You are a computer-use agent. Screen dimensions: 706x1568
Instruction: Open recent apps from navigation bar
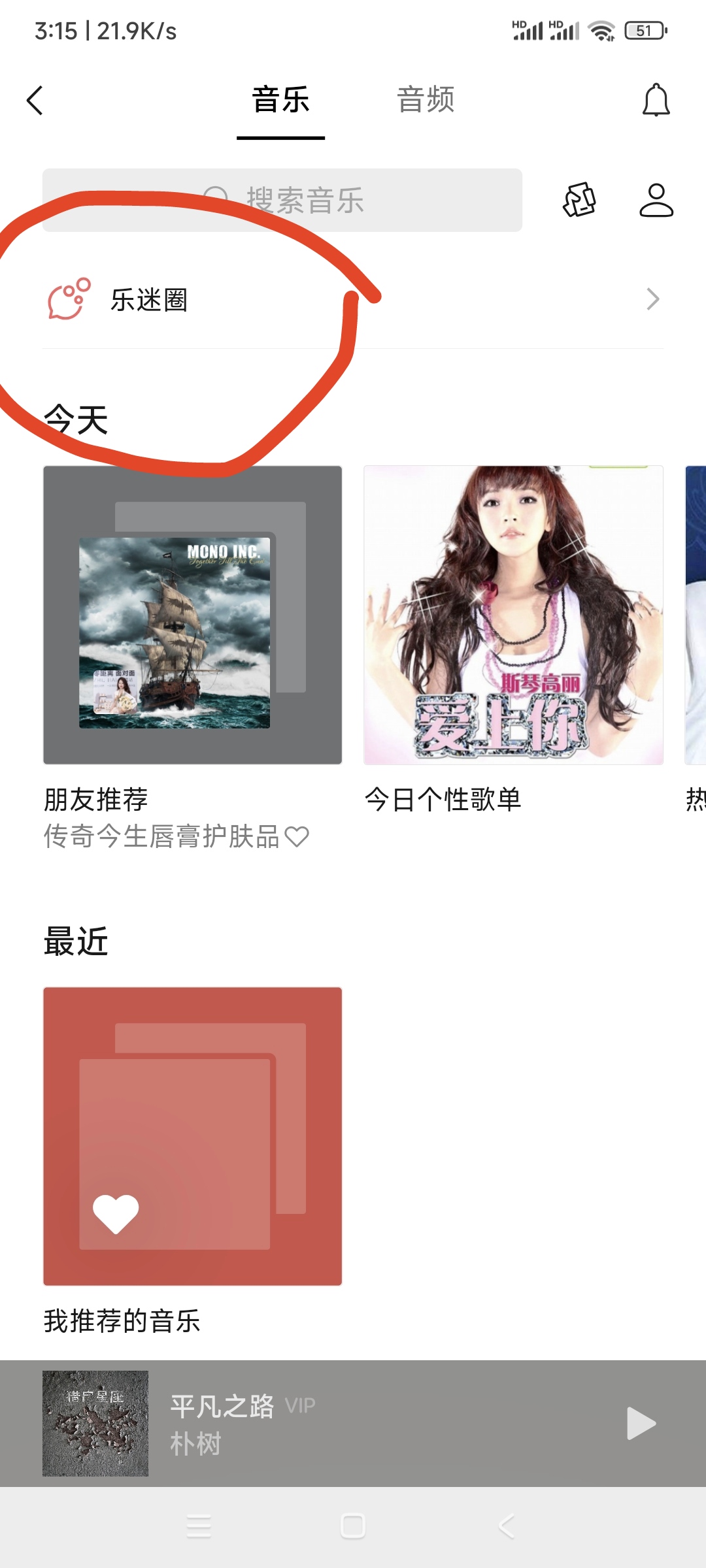point(199,1526)
